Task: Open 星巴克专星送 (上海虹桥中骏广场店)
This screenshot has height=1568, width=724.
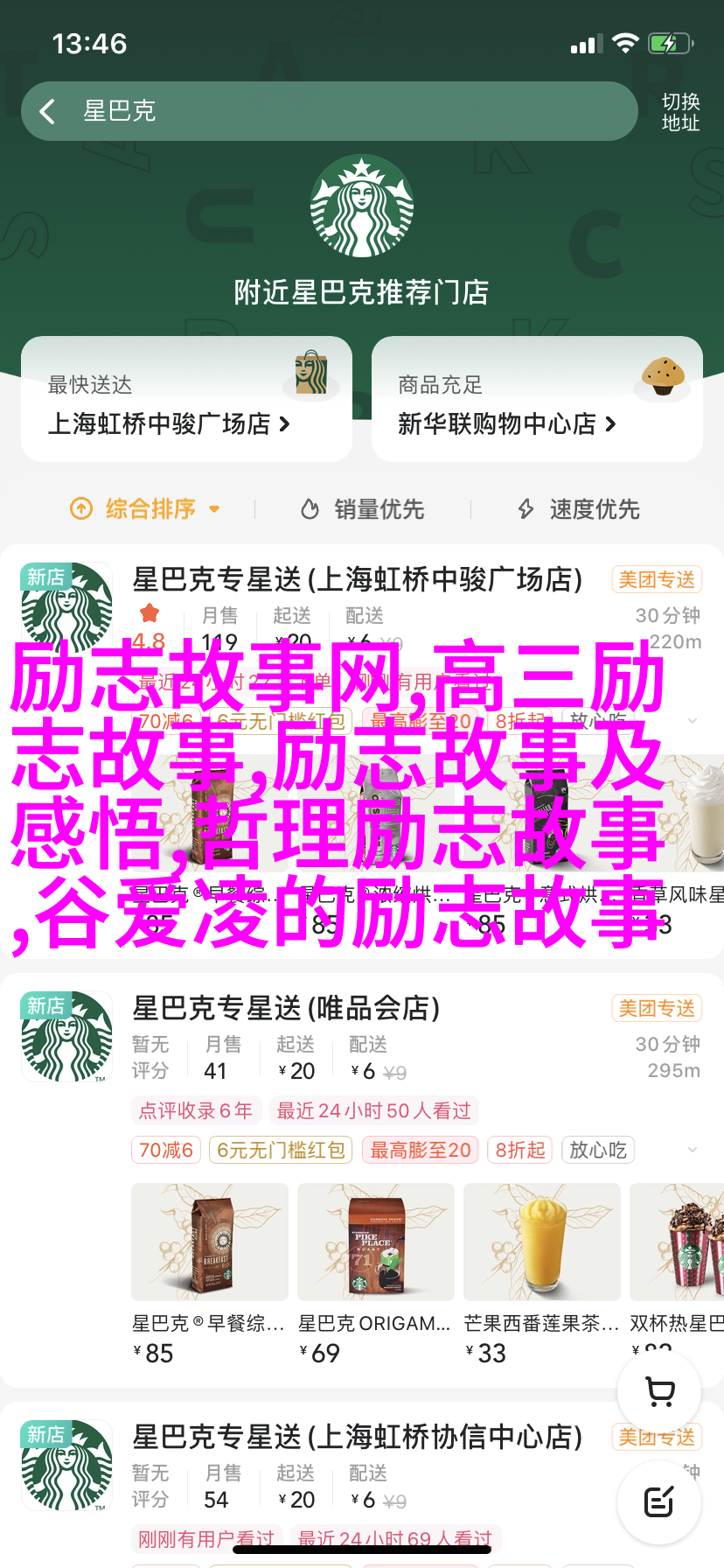Action: tap(357, 579)
